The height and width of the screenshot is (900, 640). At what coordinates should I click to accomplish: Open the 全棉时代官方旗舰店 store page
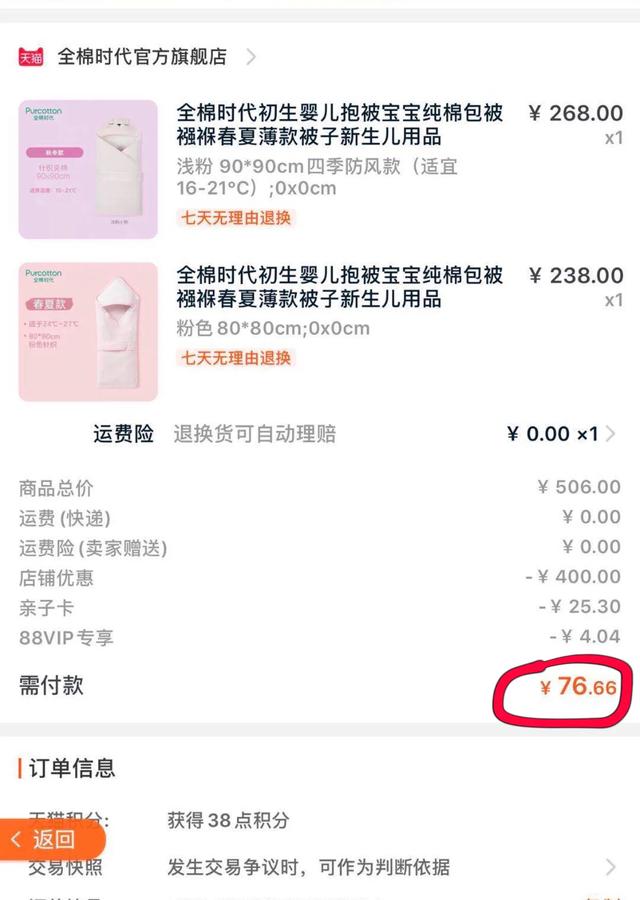click(x=140, y=57)
